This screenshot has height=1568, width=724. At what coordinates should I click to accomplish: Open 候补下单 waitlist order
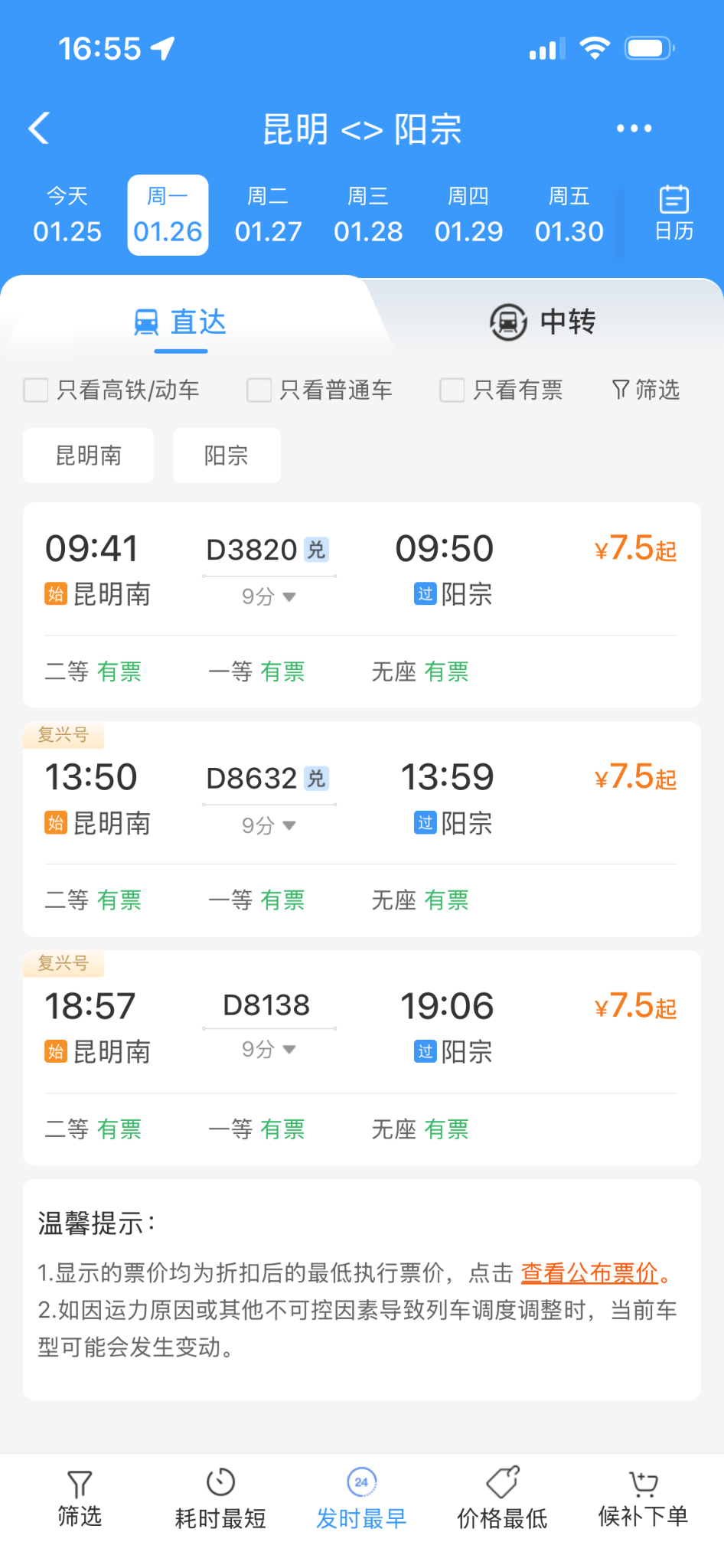click(x=643, y=1498)
